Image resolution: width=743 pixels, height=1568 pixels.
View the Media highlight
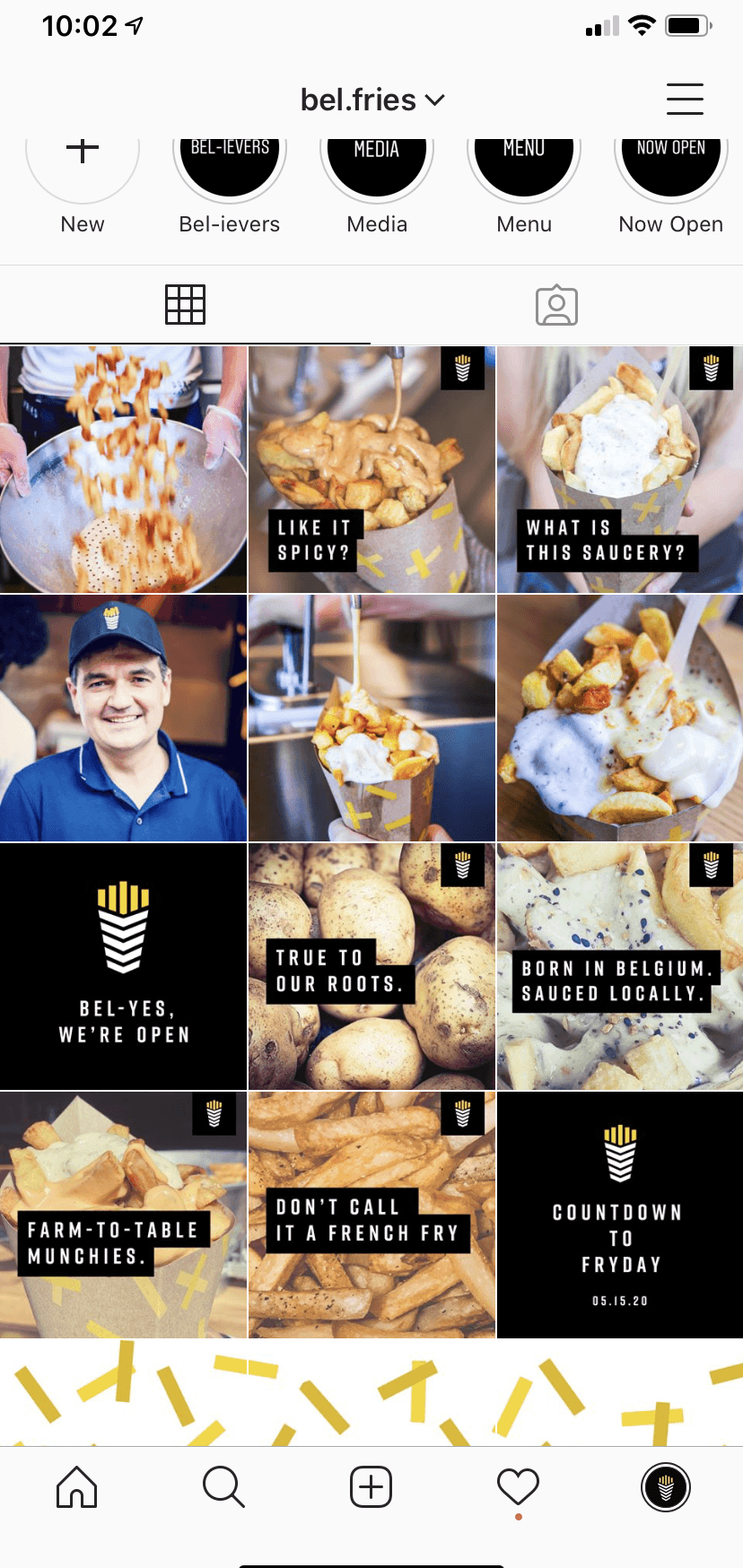click(x=377, y=166)
